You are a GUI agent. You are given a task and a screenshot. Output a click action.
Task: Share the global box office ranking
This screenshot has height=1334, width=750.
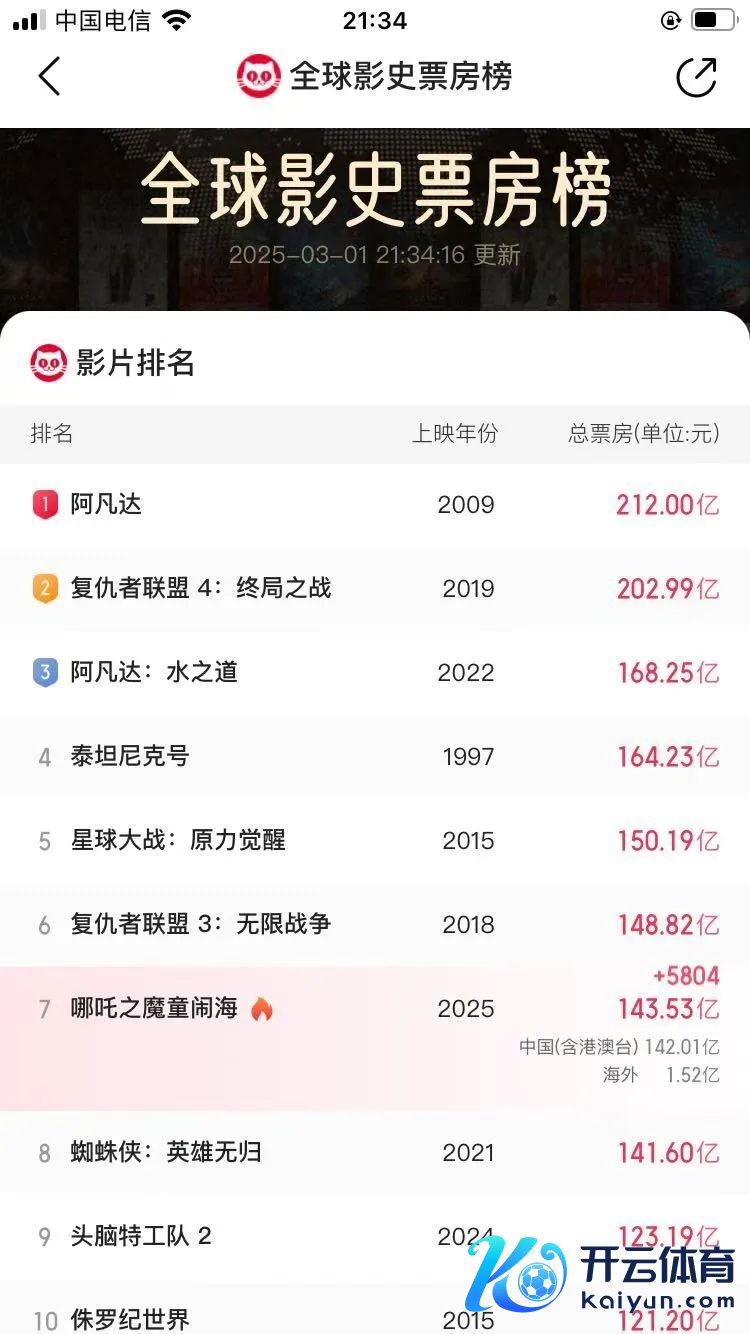696,77
